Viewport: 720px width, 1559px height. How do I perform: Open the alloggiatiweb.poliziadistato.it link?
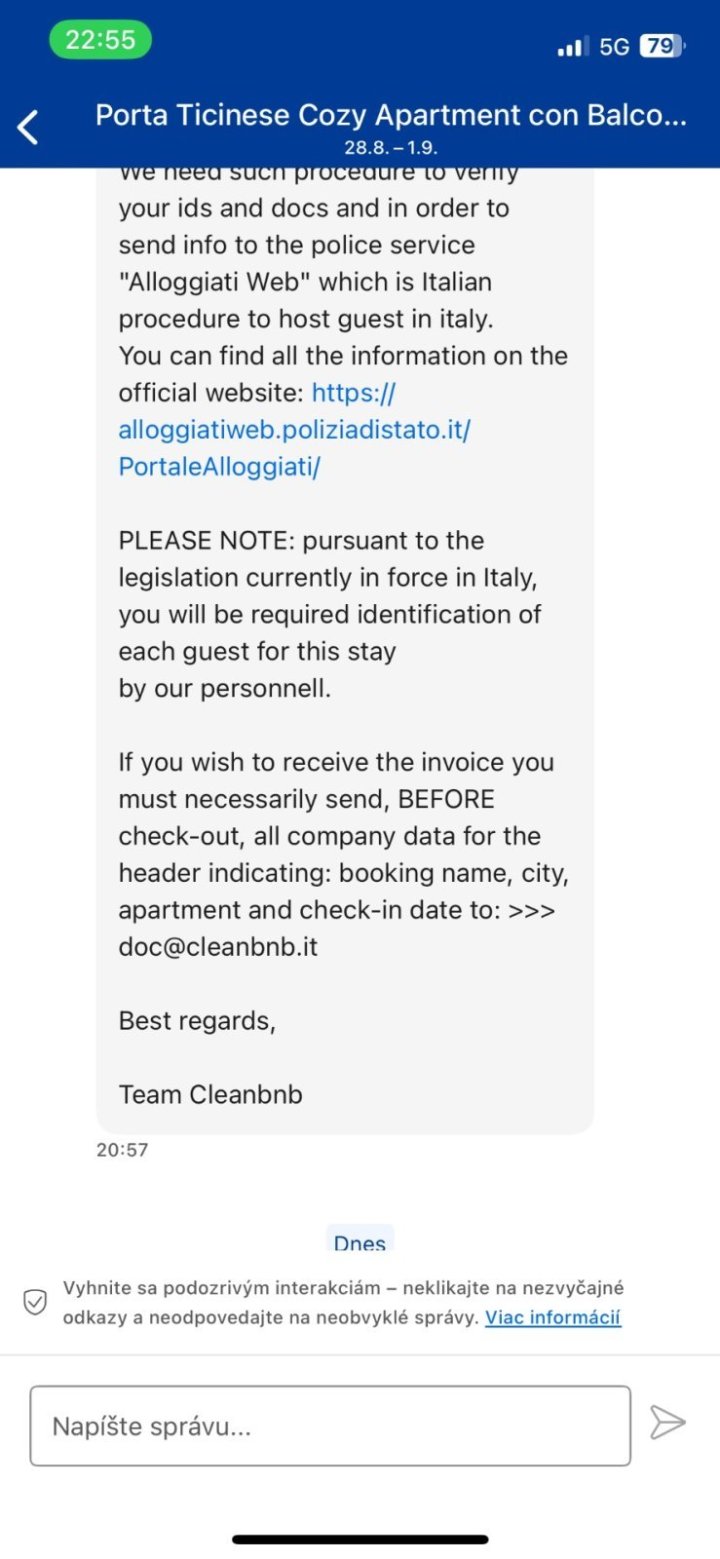coord(294,430)
